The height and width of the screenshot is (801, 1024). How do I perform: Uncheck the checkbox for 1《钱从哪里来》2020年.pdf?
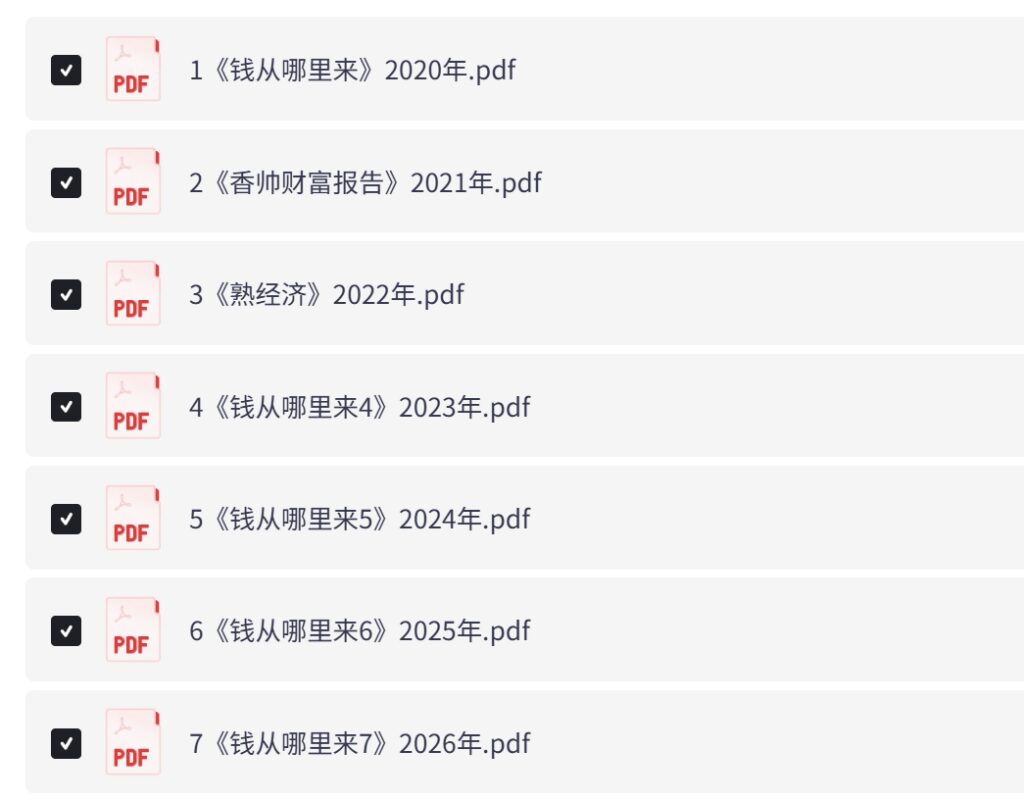[x=66, y=70]
